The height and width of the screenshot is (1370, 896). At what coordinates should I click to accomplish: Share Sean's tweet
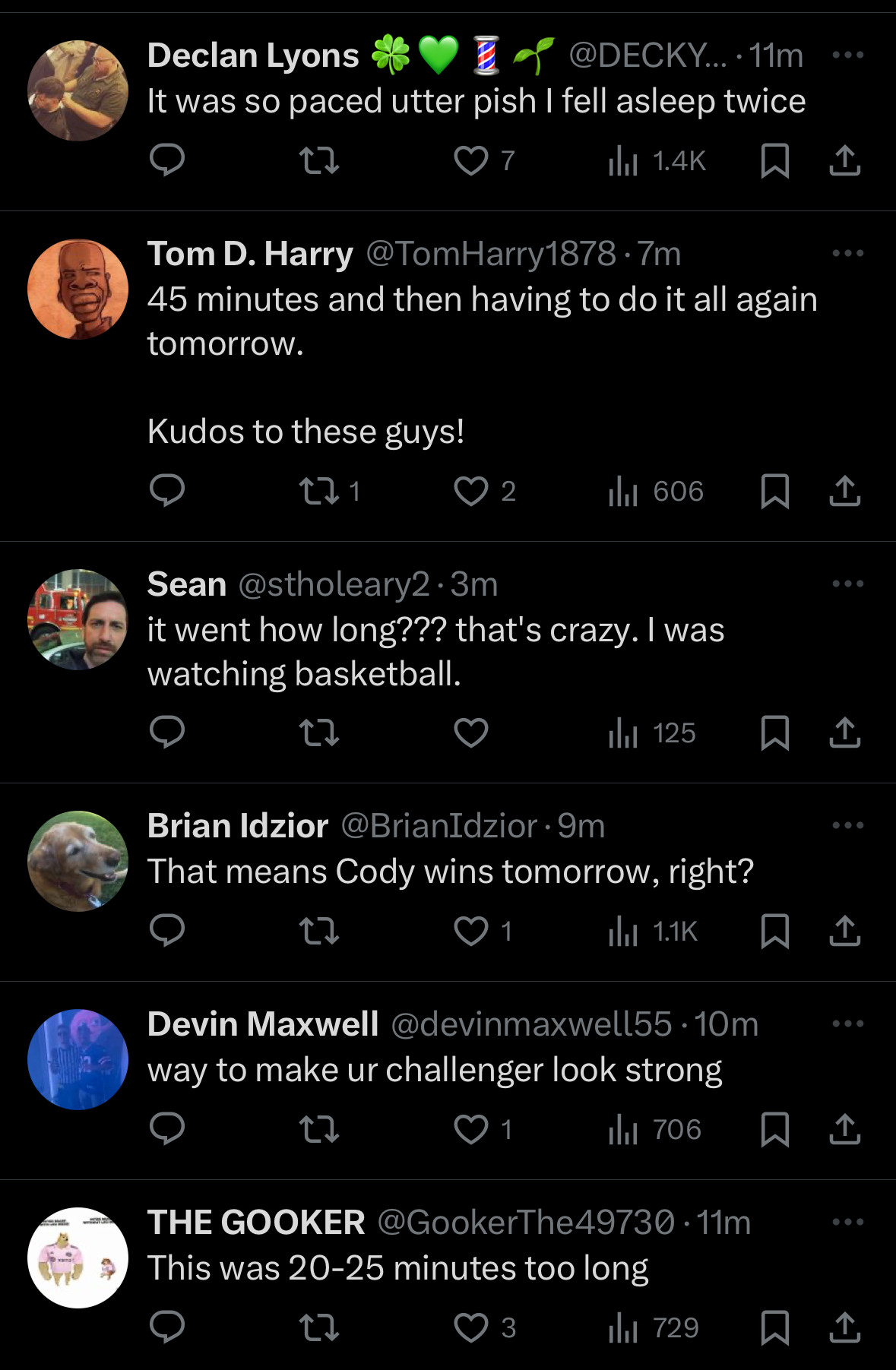(844, 733)
